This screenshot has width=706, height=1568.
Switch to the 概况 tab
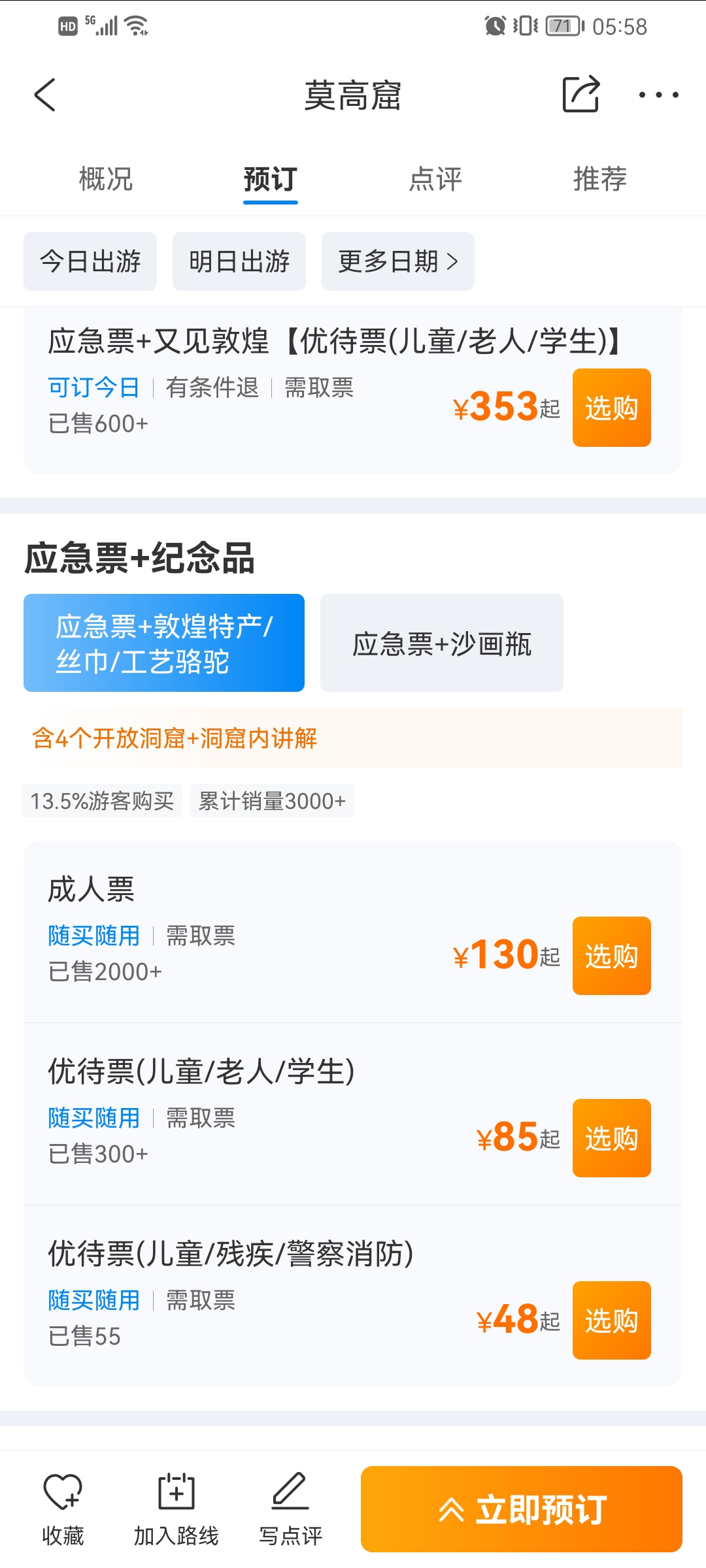[105, 179]
